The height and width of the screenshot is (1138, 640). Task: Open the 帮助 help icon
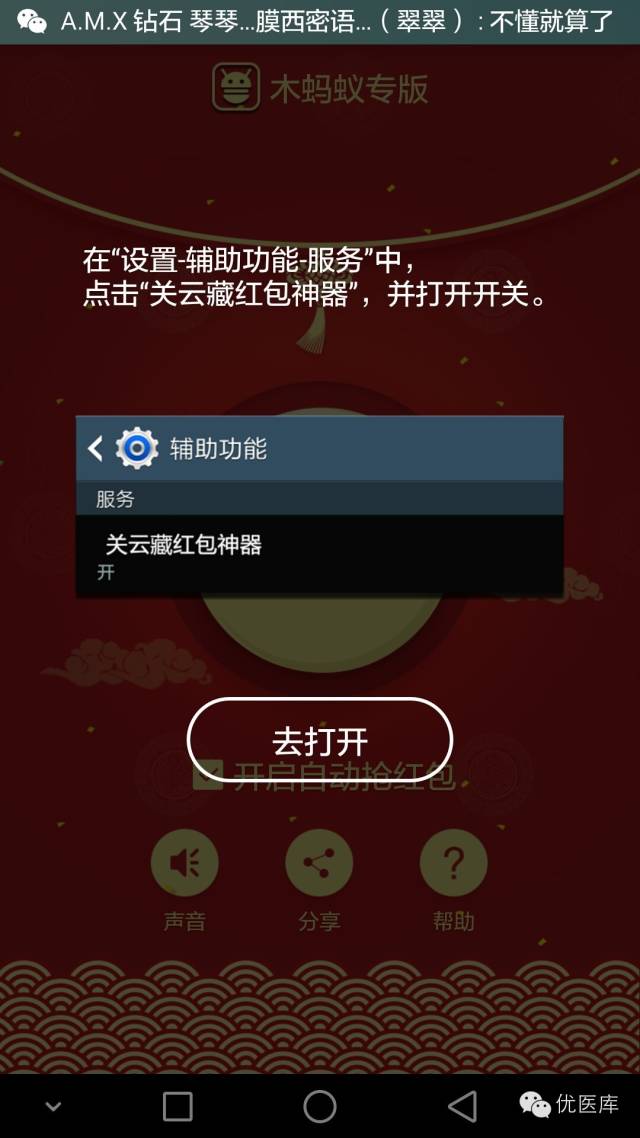[x=453, y=862]
